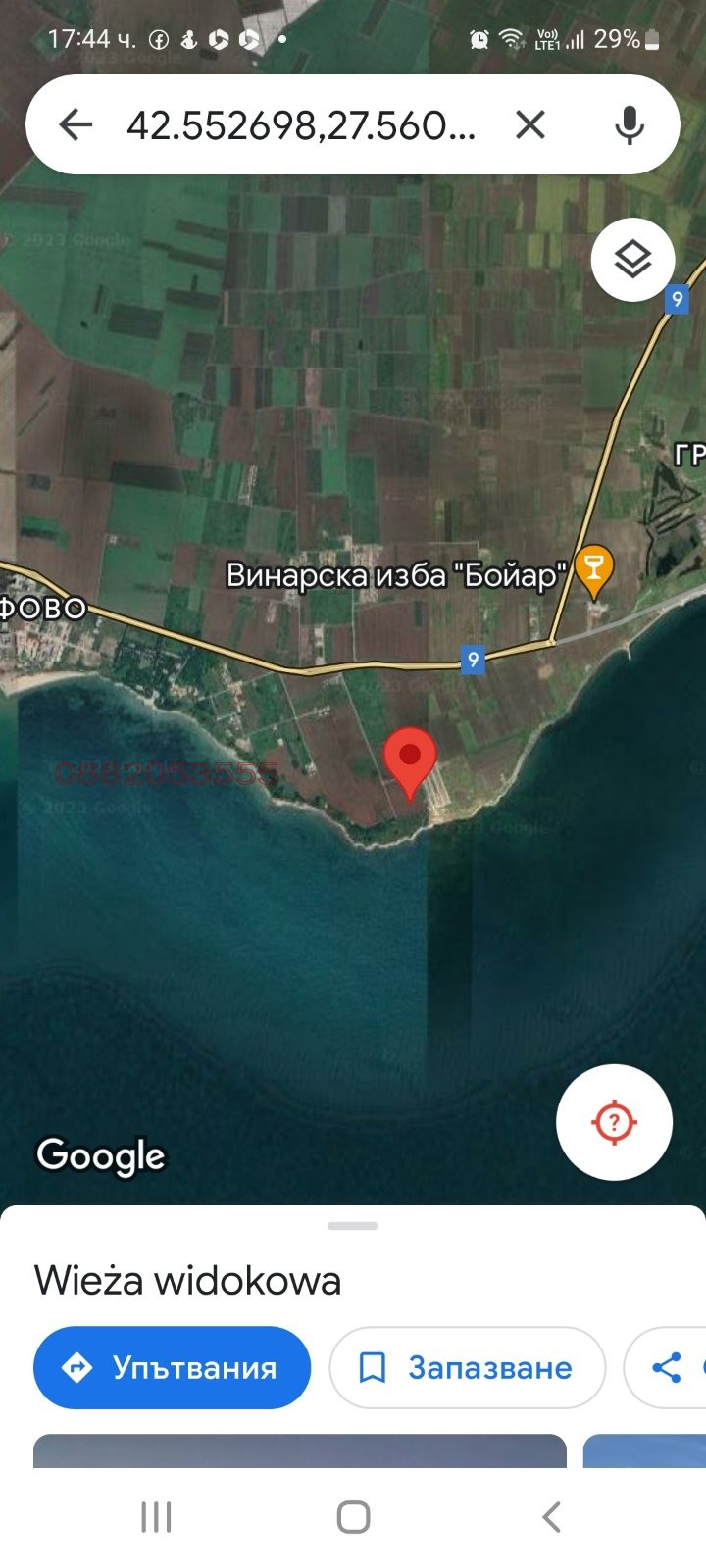The height and width of the screenshot is (1568, 706).
Task: Open the map layers selector
Action: coord(632,260)
